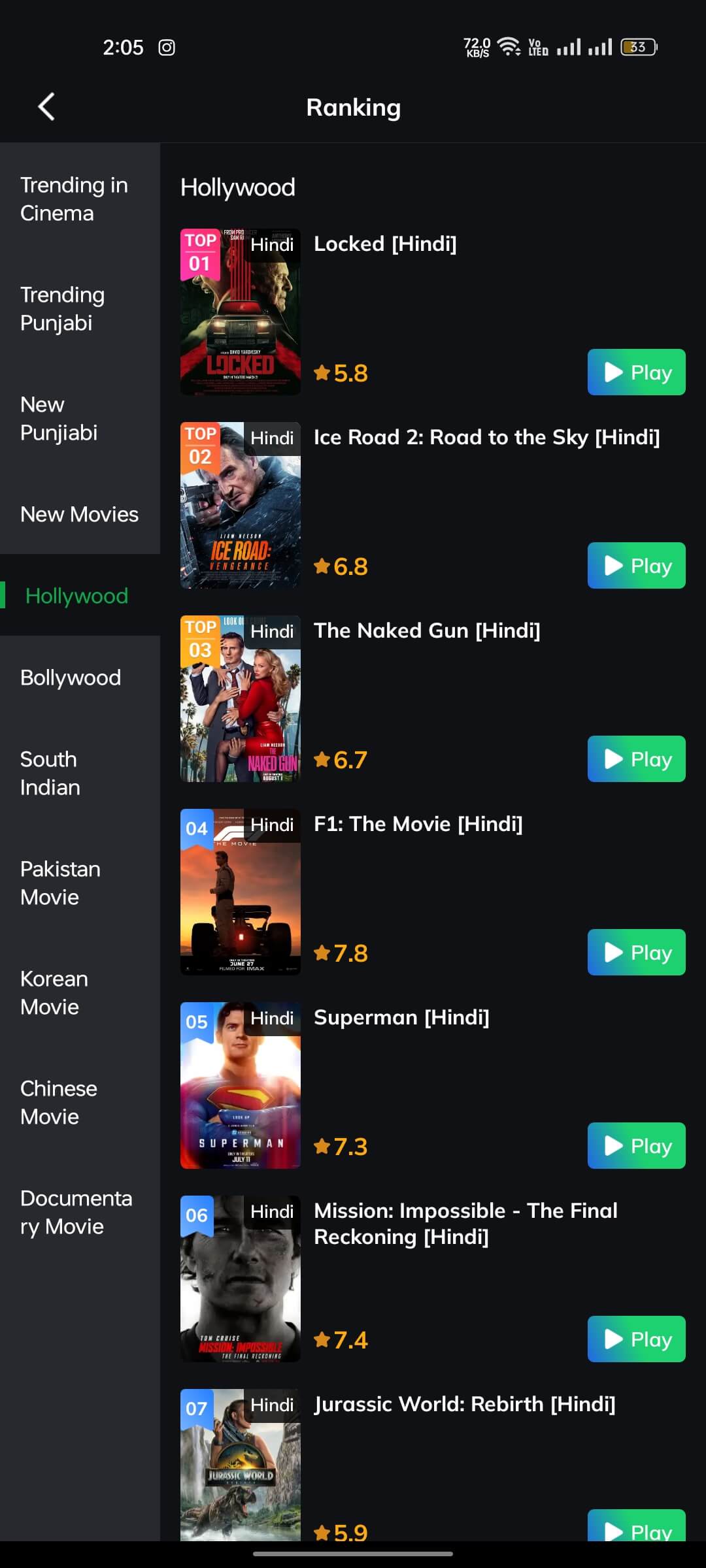
Task: Play Locked [Hindi]
Action: coord(636,372)
